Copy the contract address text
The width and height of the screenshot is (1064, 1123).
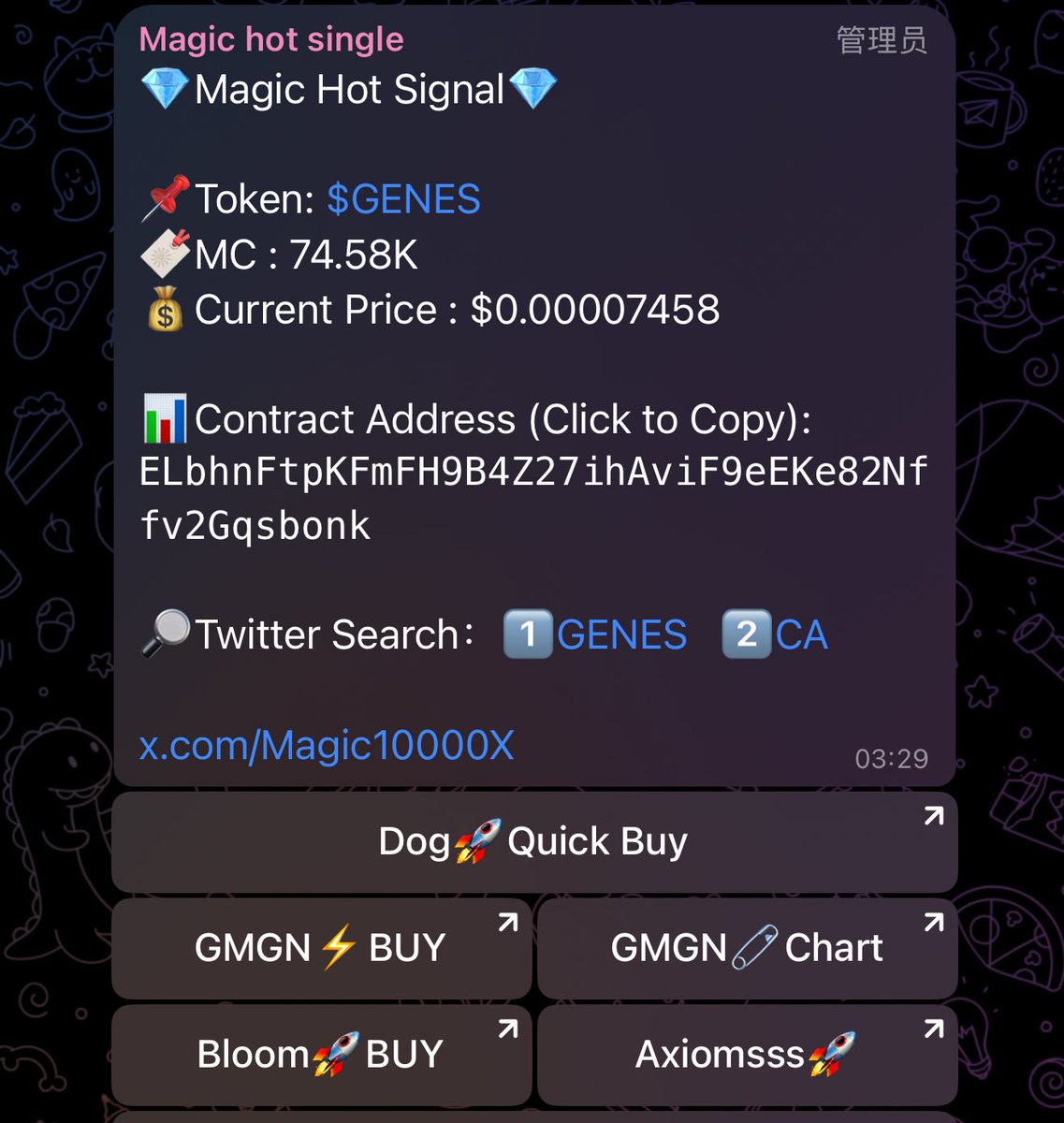[532, 473]
